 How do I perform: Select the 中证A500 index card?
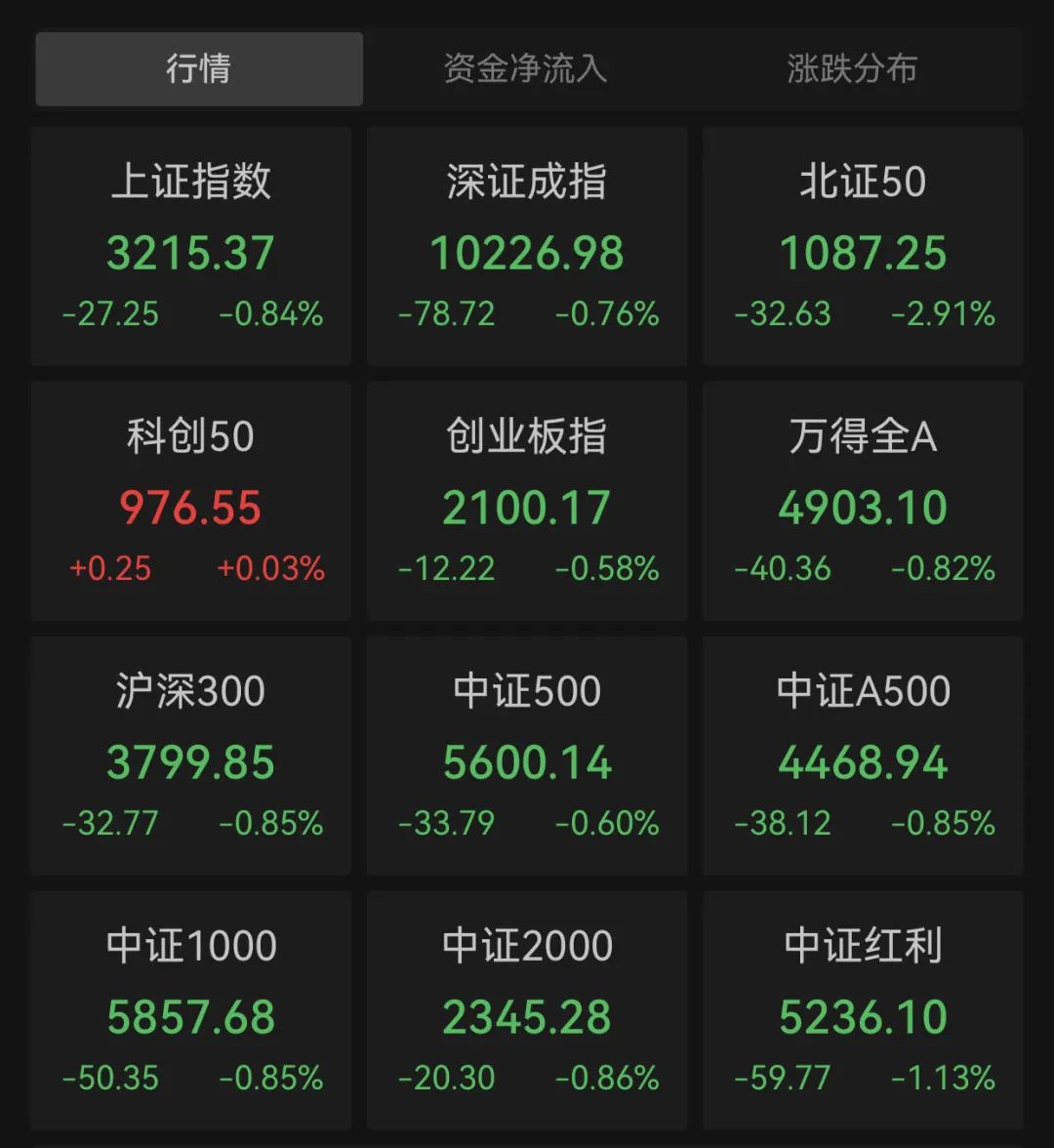pyautogui.click(x=862, y=757)
